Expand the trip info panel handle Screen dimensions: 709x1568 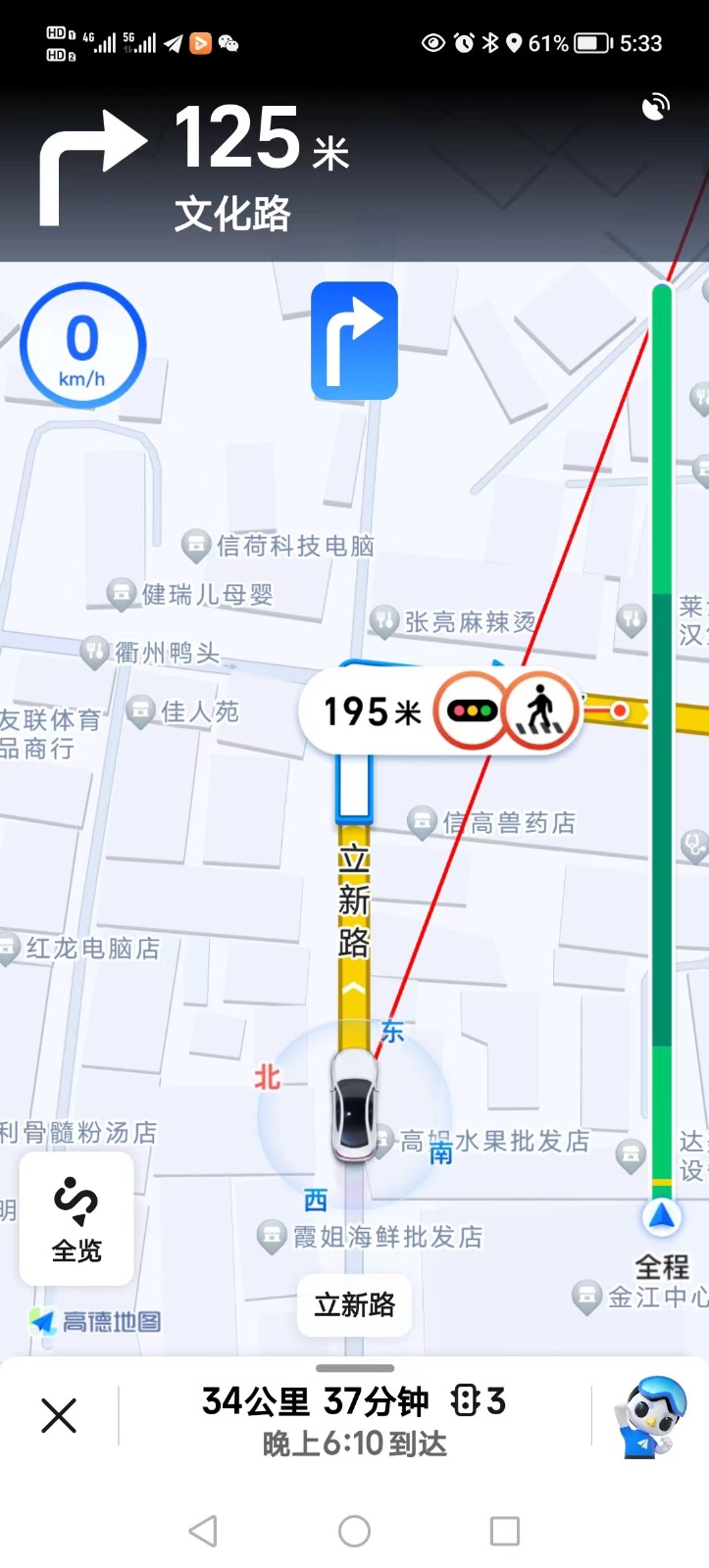point(354,1368)
